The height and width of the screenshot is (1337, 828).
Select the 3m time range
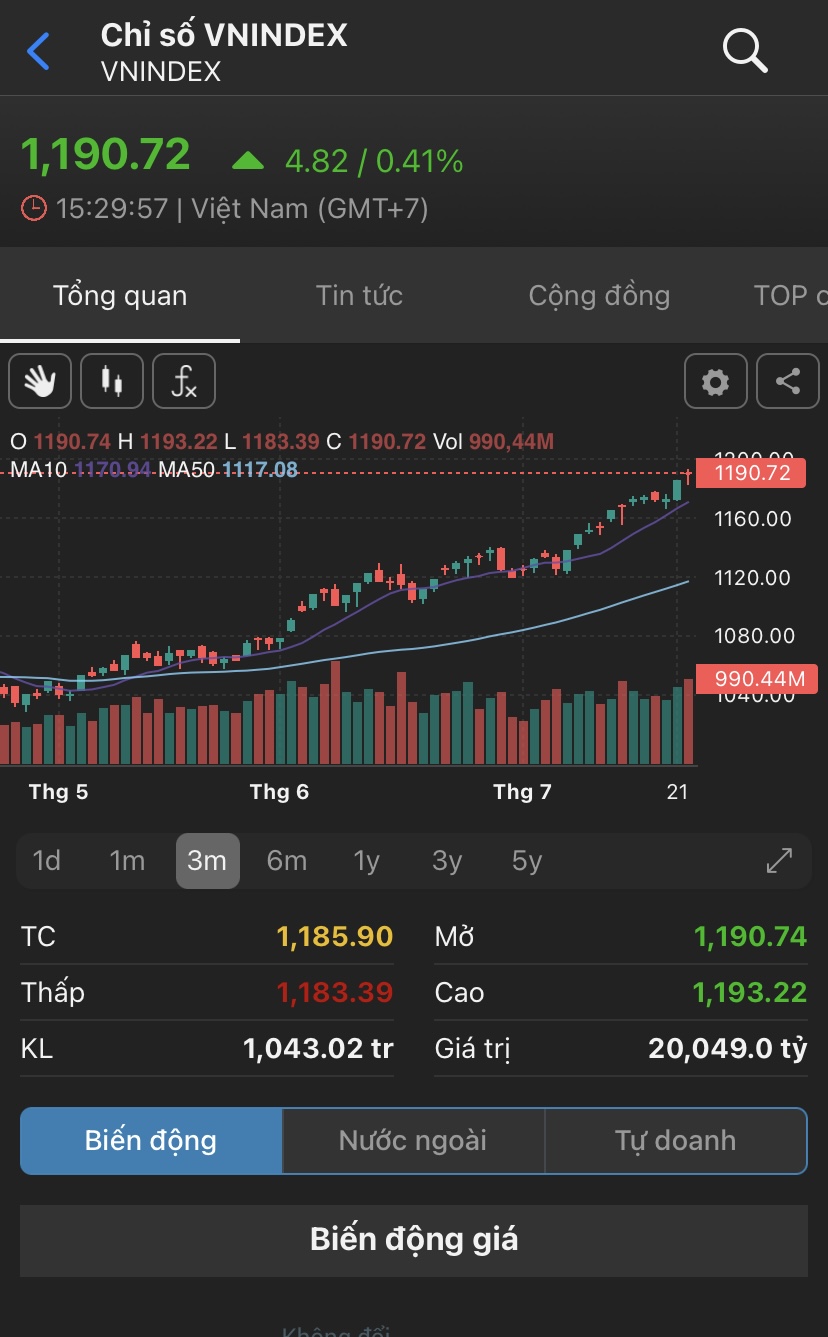(207, 861)
